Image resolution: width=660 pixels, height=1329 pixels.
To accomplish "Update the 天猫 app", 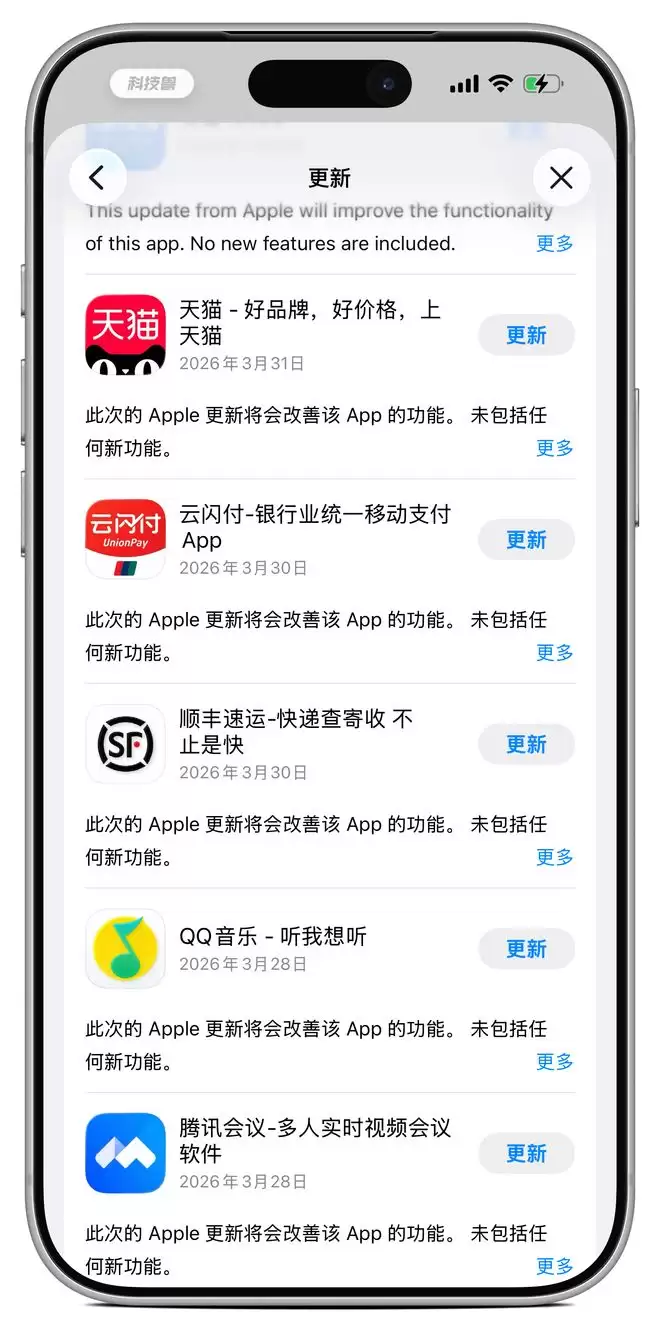I will point(526,335).
